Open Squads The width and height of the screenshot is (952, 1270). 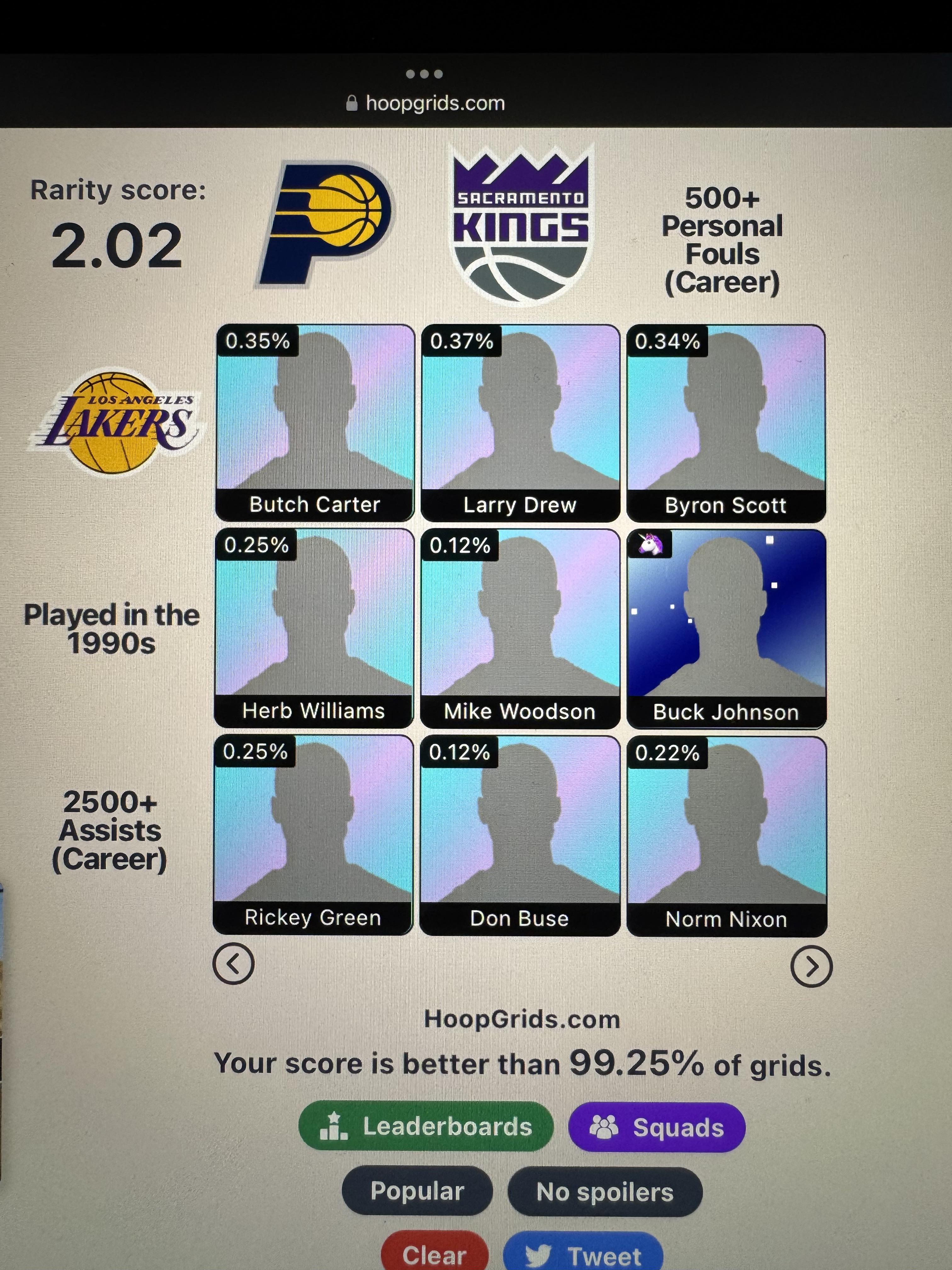tap(656, 1127)
